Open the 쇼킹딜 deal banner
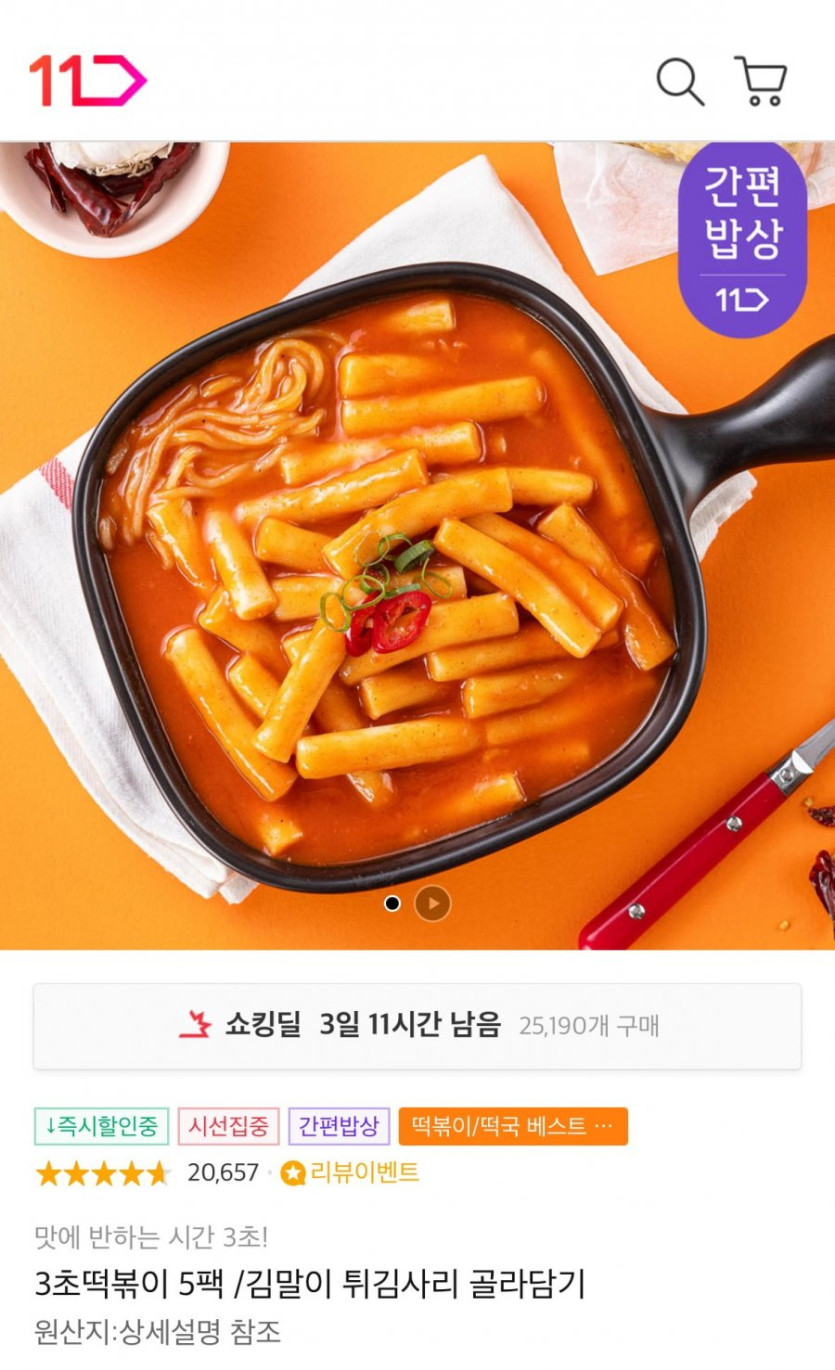 pos(417,1026)
